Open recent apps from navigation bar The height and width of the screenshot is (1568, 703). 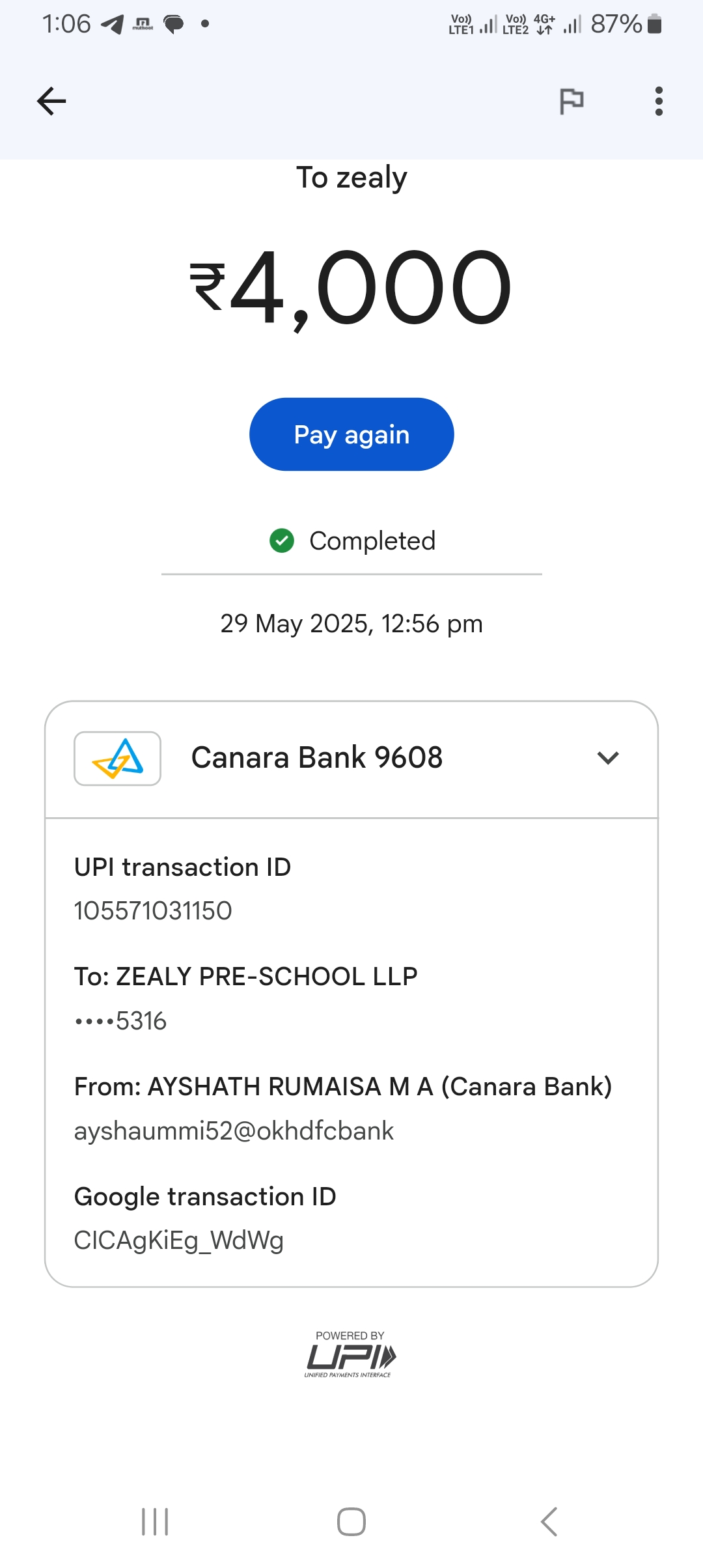[155, 1522]
